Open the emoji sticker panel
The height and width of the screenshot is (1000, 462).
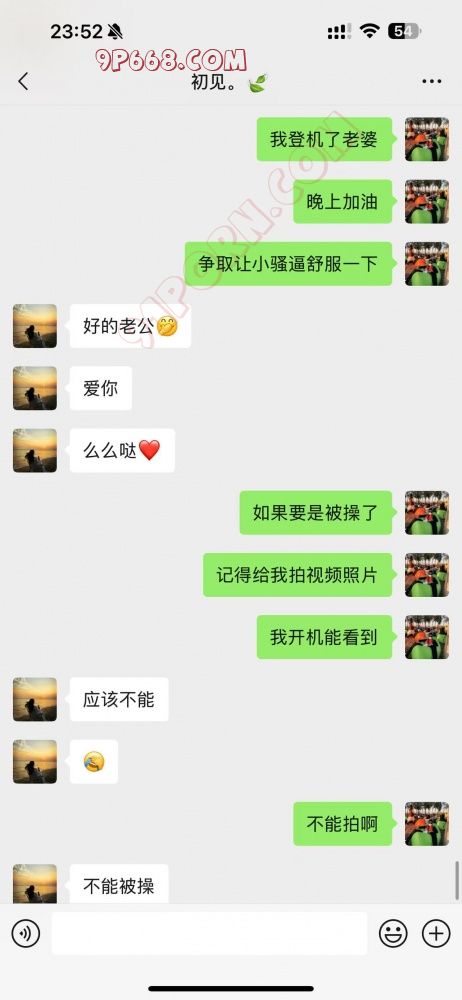(393, 934)
